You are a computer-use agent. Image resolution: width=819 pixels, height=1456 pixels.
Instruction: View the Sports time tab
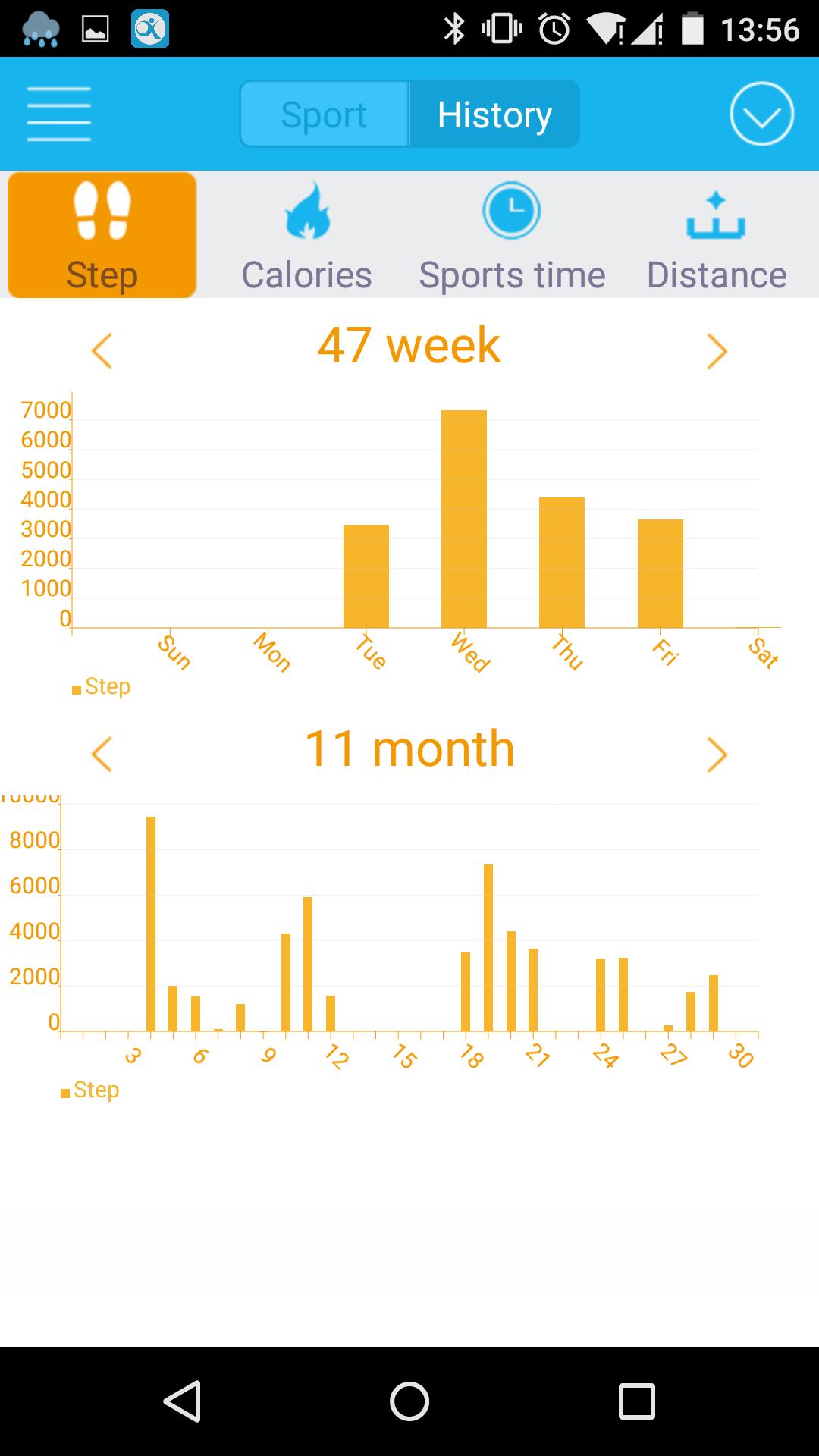512,235
